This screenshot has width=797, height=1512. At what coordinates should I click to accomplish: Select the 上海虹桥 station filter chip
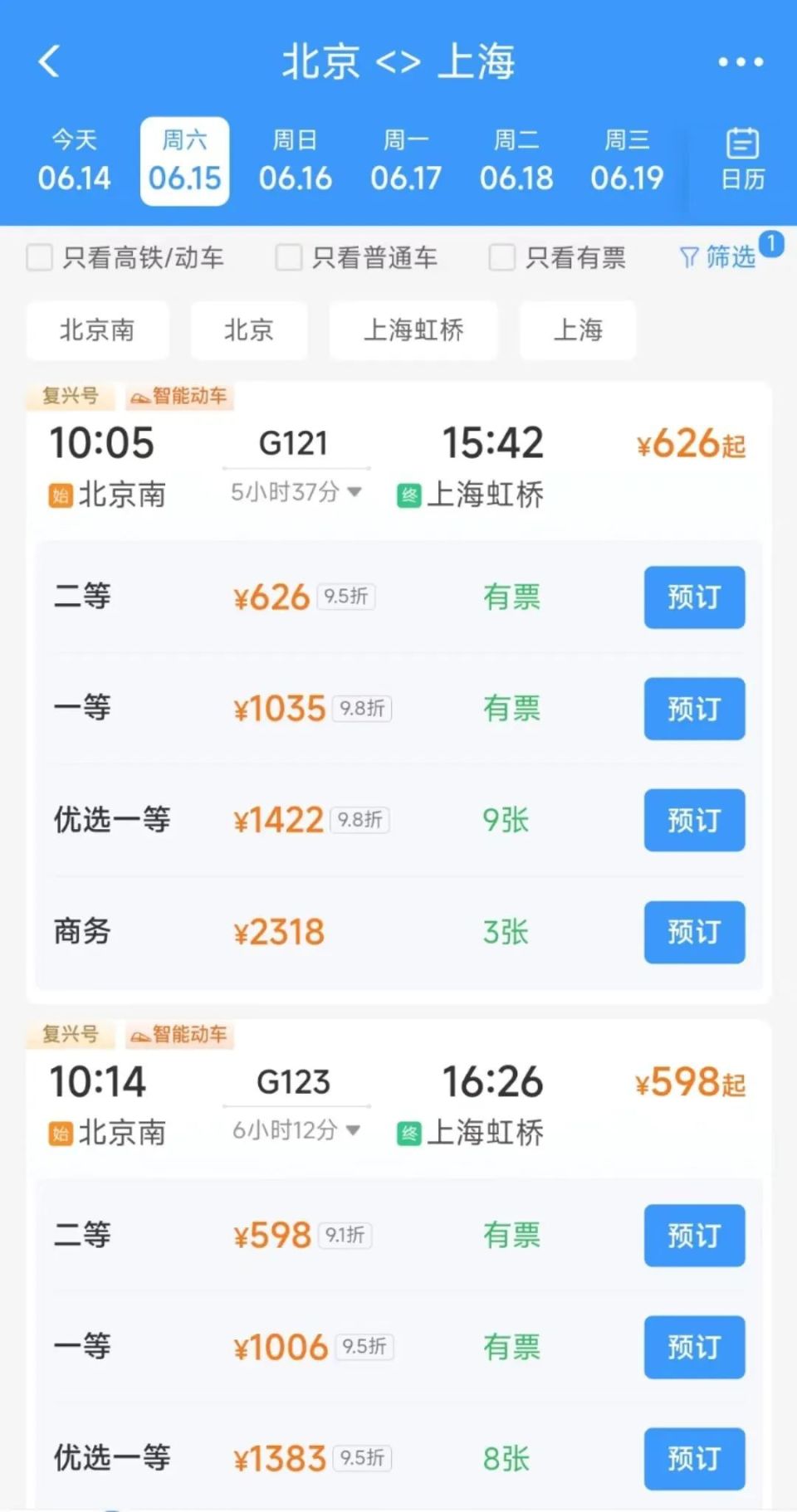point(413,330)
